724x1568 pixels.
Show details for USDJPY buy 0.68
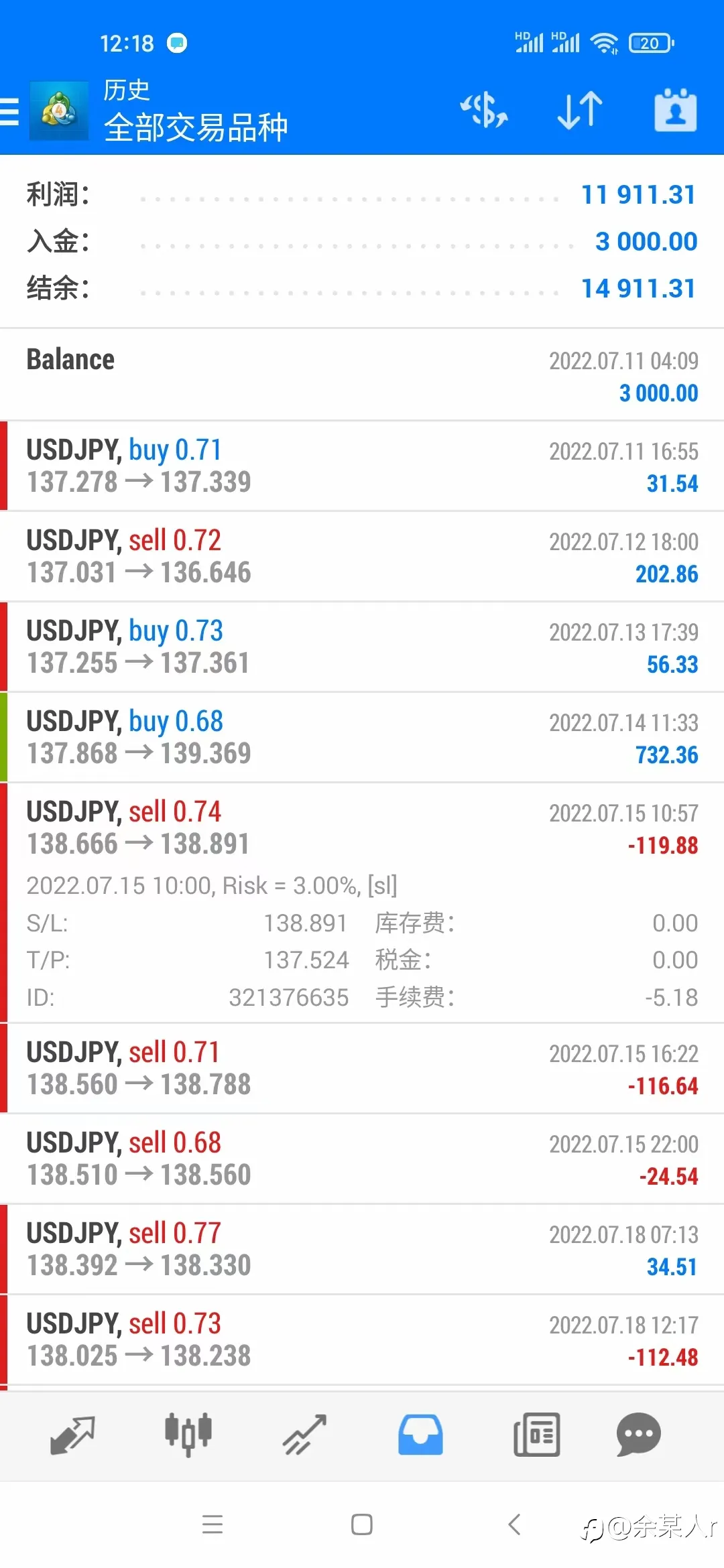tap(362, 738)
